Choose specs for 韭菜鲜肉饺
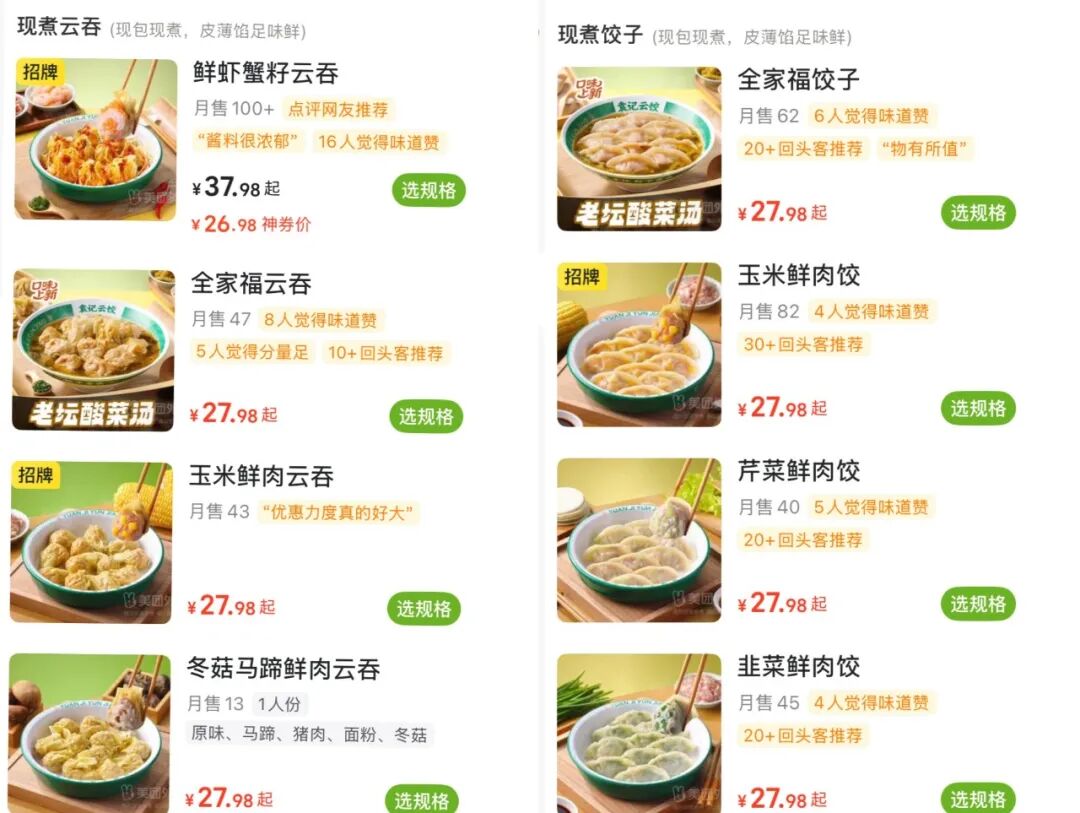The height and width of the screenshot is (813, 1080). 978,799
